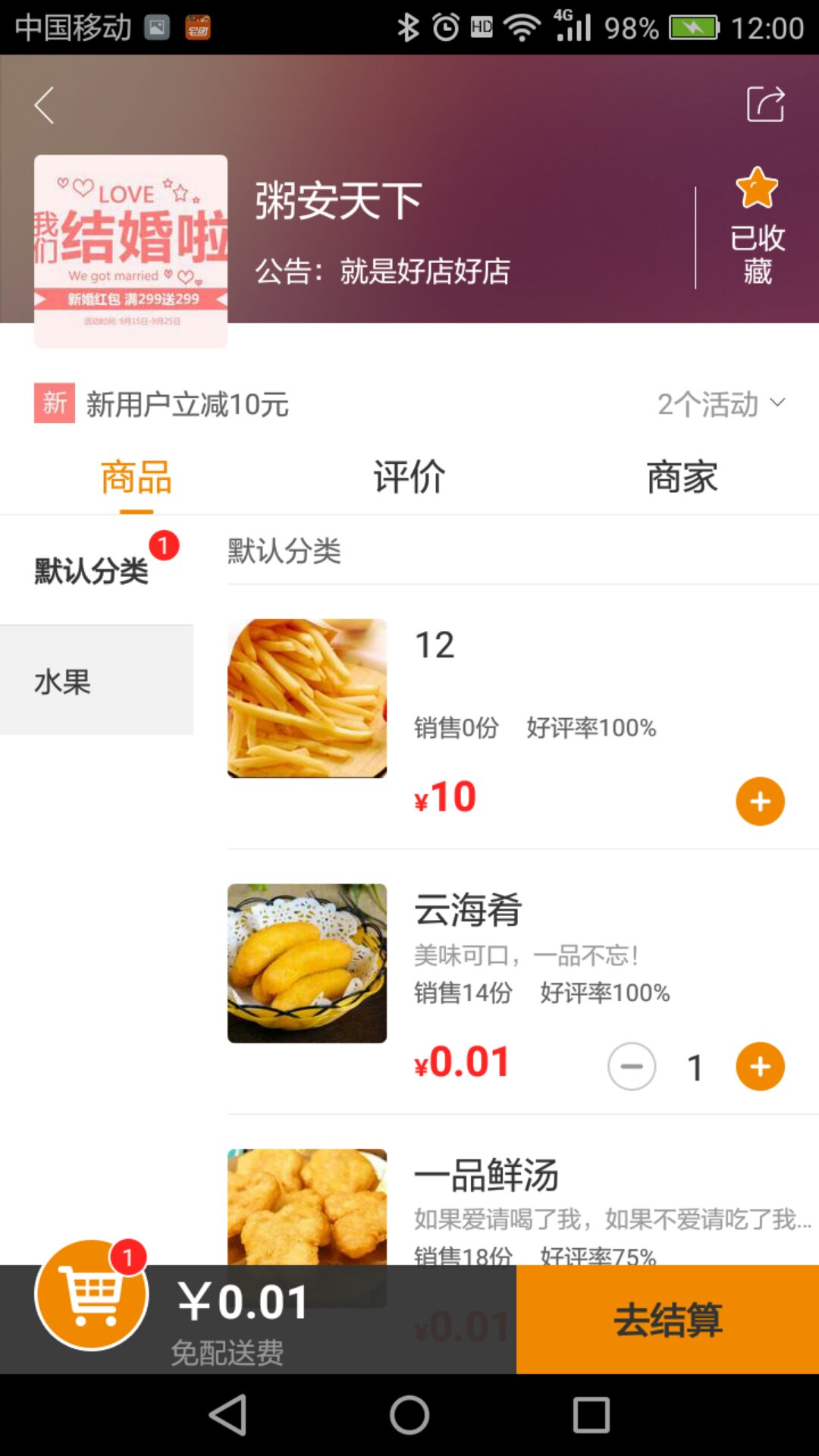Switch to the 评价 tab

click(x=409, y=477)
